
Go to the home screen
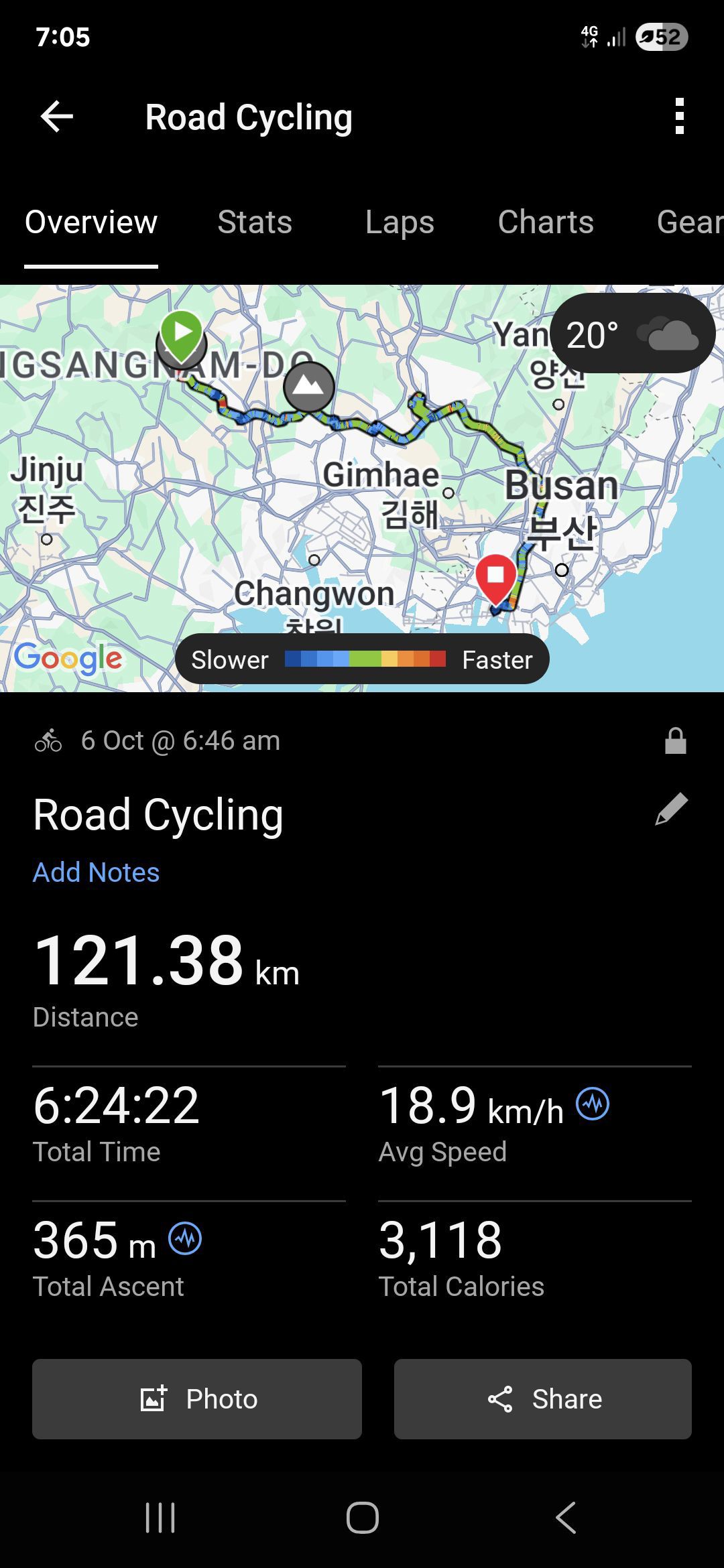click(x=362, y=1518)
